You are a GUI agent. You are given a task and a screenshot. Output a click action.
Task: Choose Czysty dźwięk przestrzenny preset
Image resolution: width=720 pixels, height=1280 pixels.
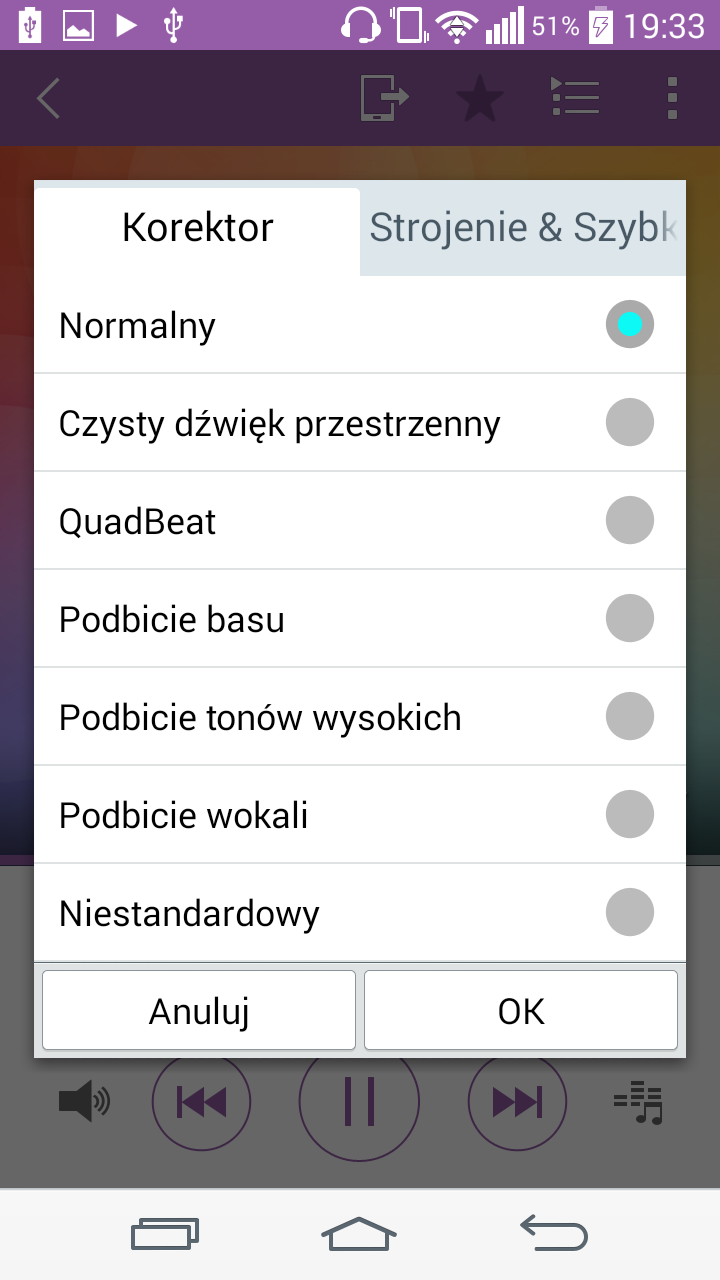click(x=629, y=423)
